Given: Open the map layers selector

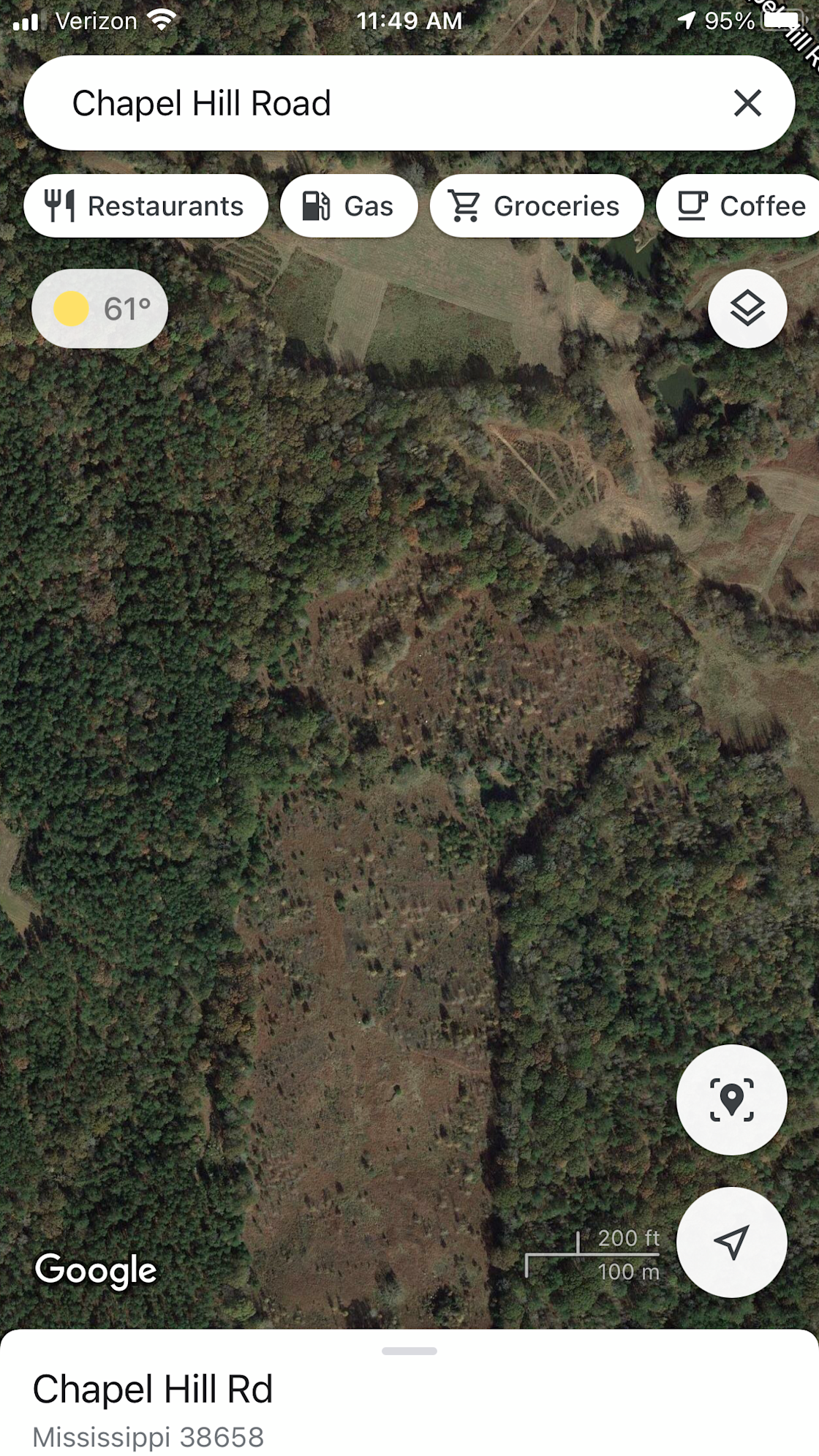Looking at the screenshot, I should tap(747, 309).
